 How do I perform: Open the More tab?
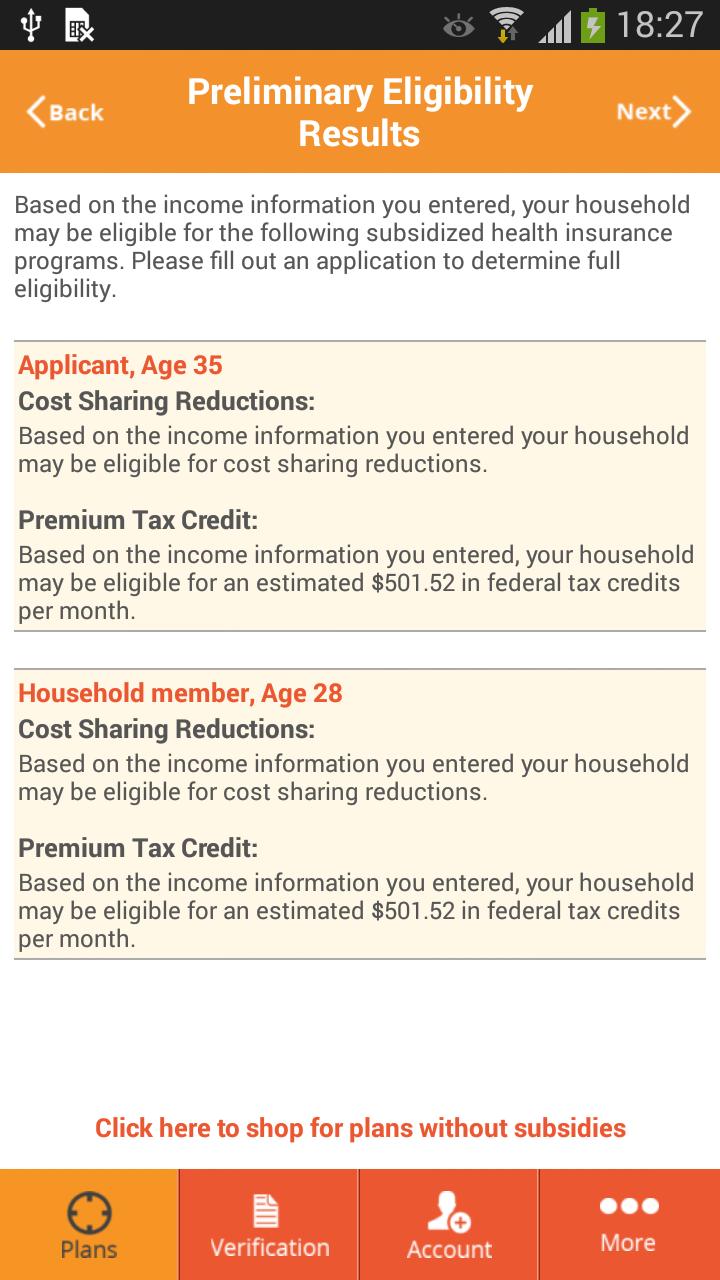(x=628, y=1225)
